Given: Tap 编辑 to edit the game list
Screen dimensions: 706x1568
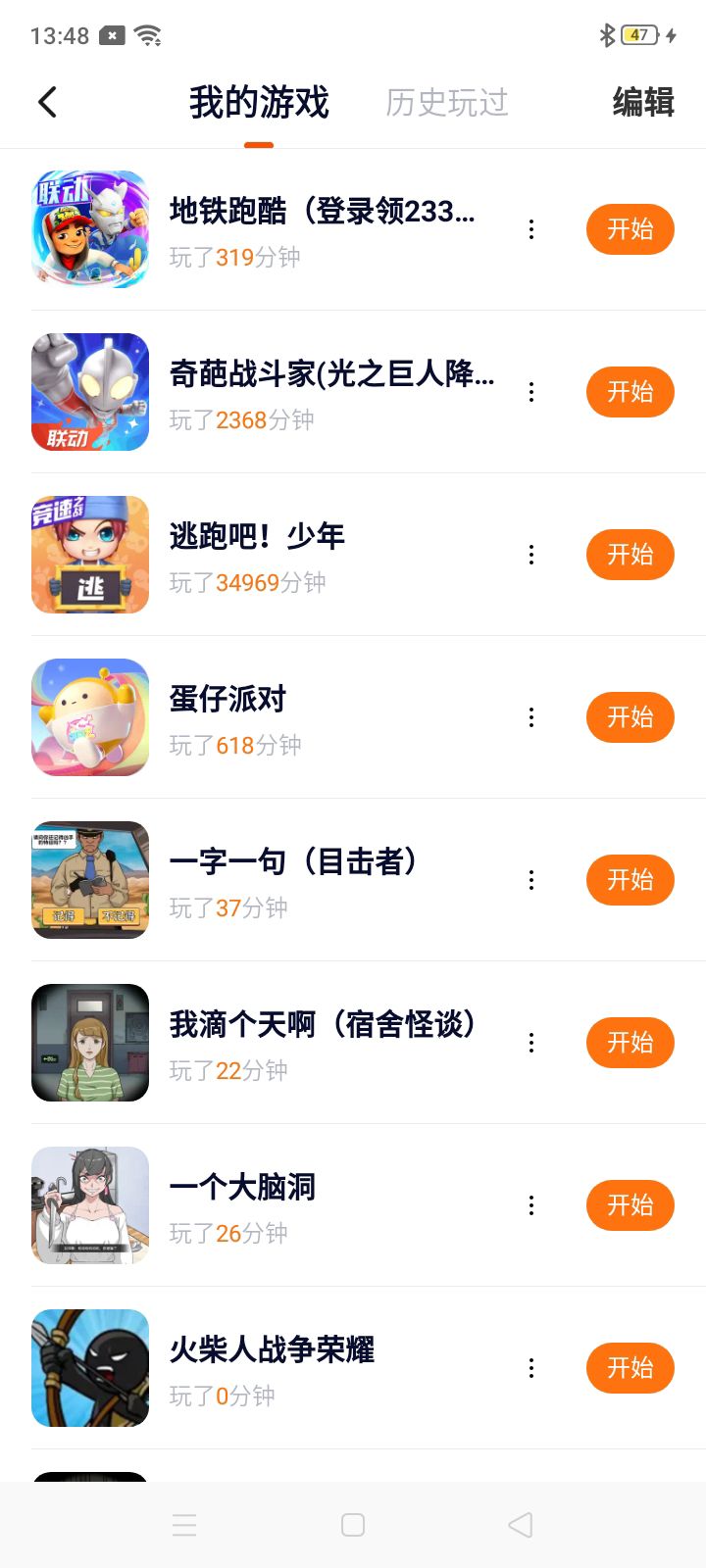Looking at the screenshot, I should [x=643, y=102].
